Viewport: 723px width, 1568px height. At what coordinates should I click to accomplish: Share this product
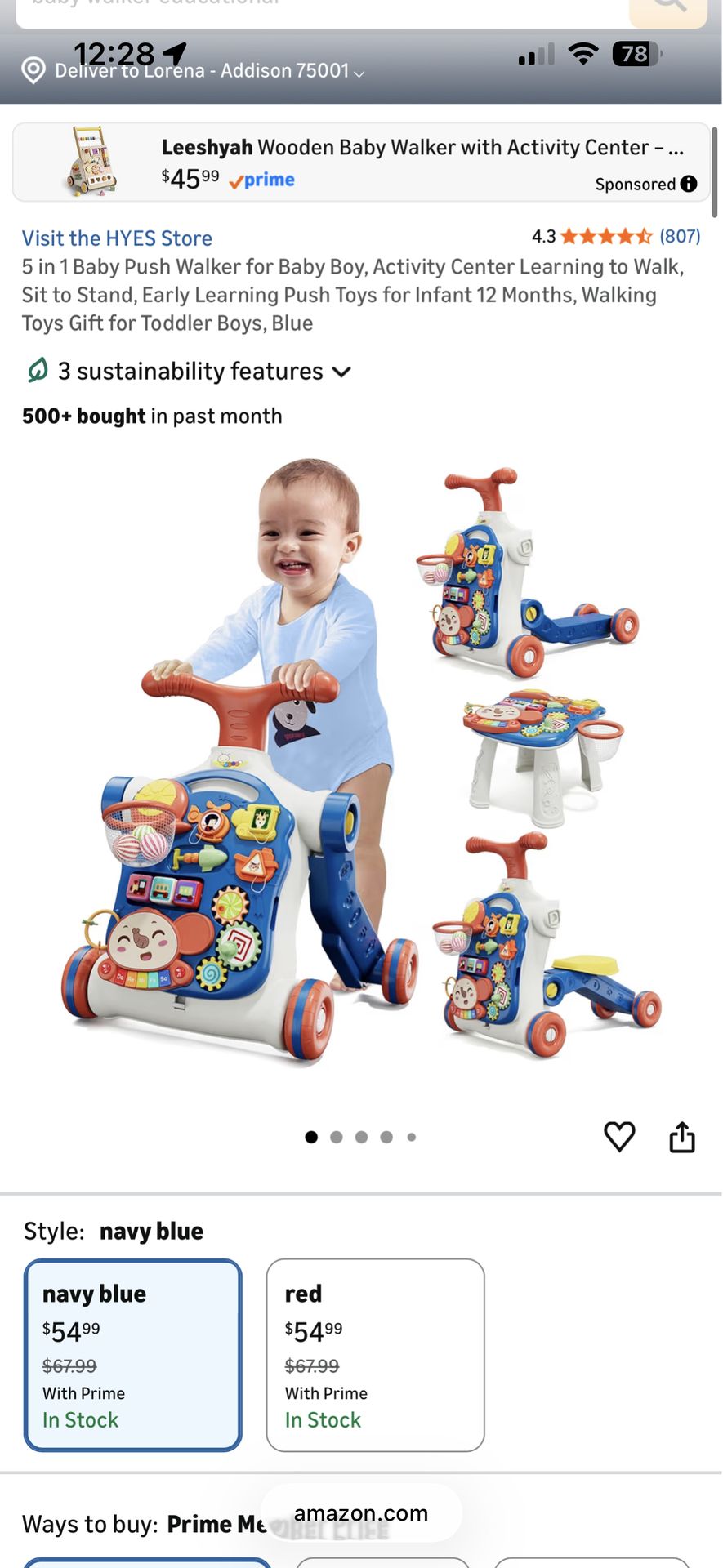(x=681, y=1136)
